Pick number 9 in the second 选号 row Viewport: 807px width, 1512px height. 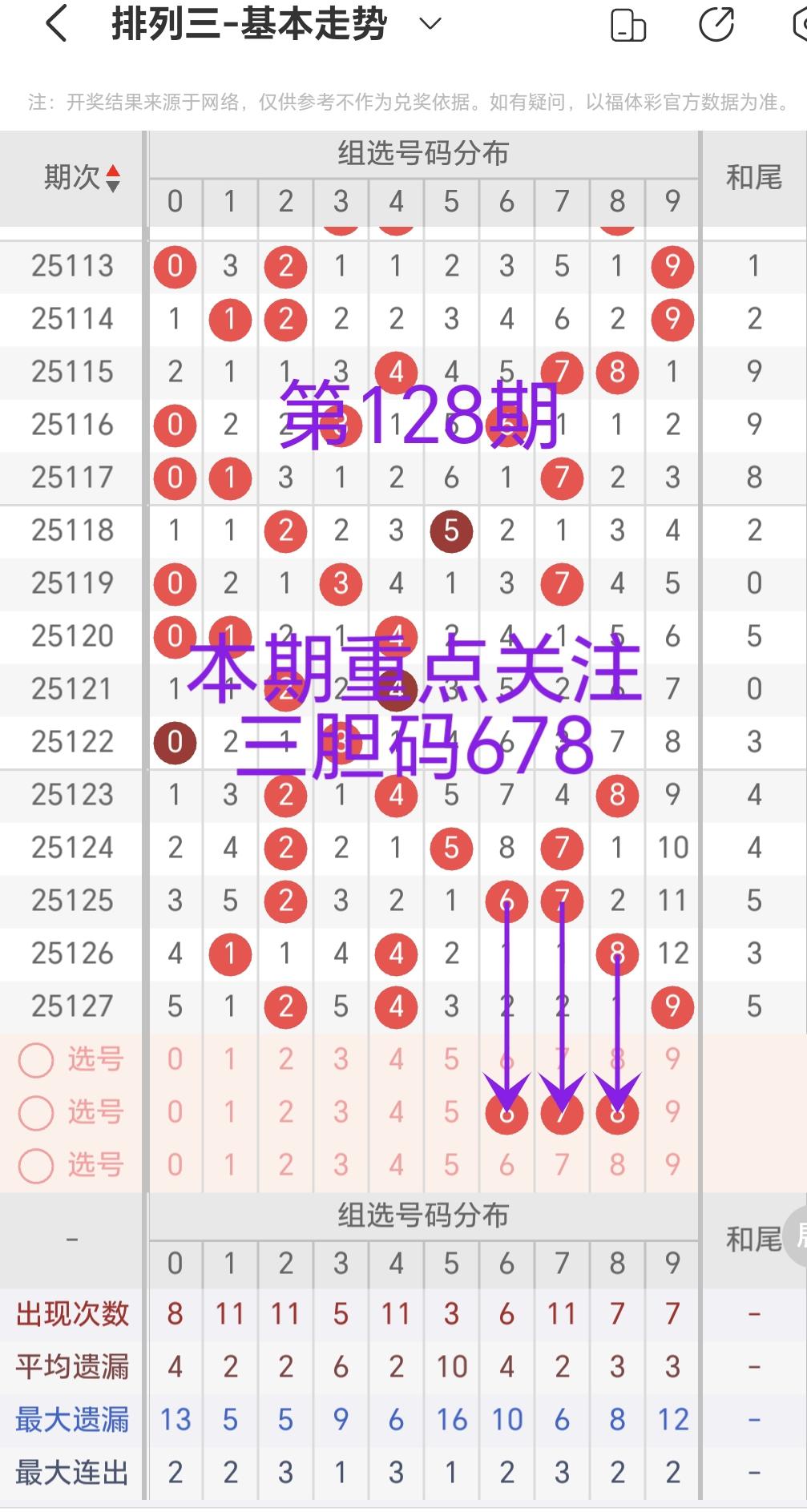(x=672, y=1112)
